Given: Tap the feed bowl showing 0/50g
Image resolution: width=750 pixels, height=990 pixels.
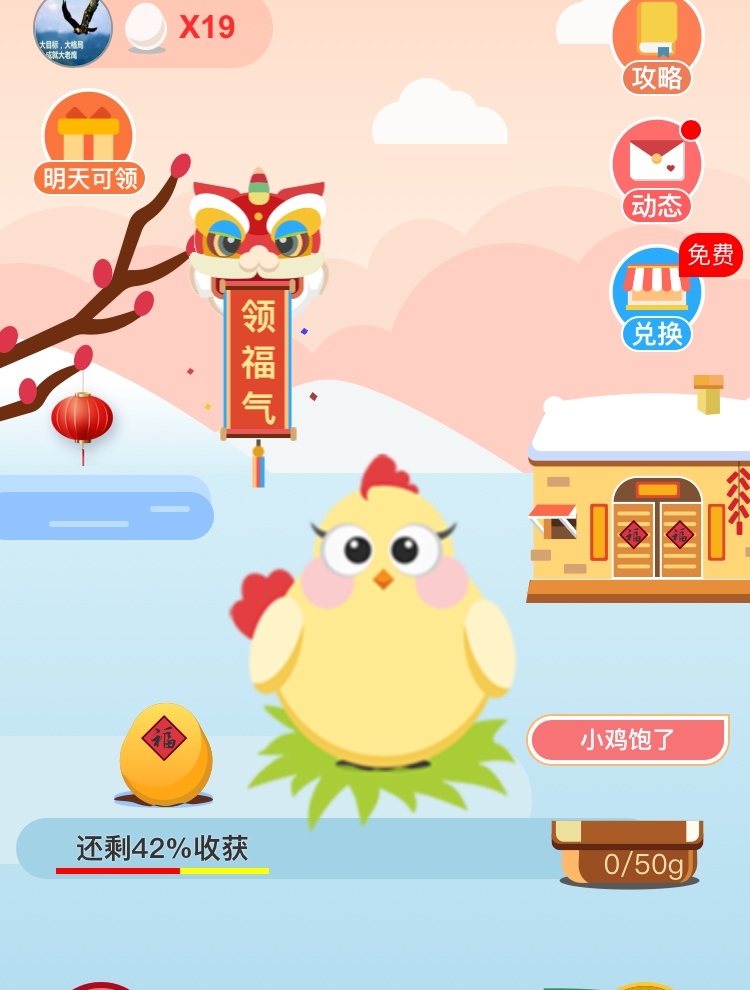Looking at the screenshot, I should [x=628, y=852].
